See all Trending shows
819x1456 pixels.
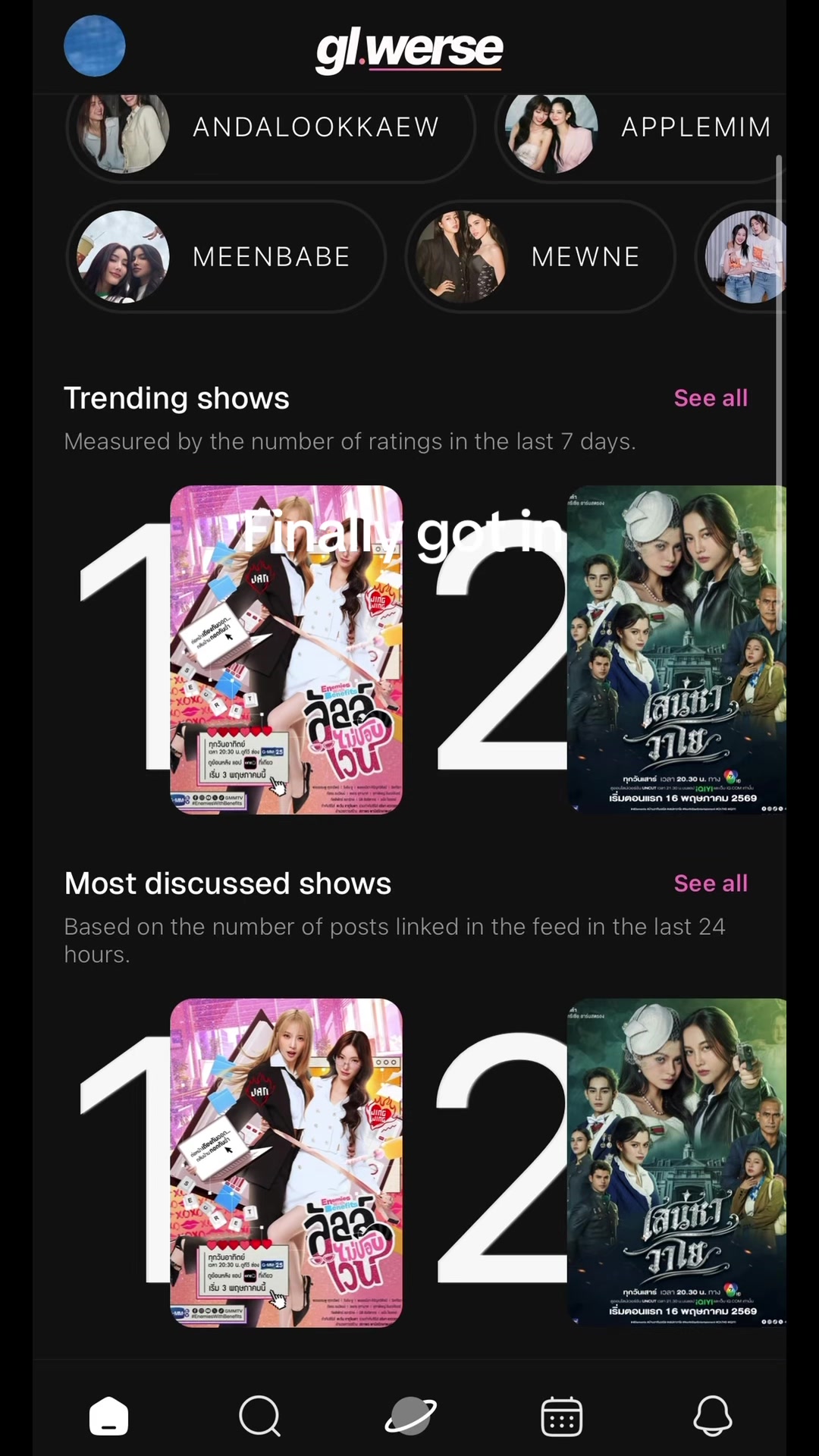pos(711,398)
